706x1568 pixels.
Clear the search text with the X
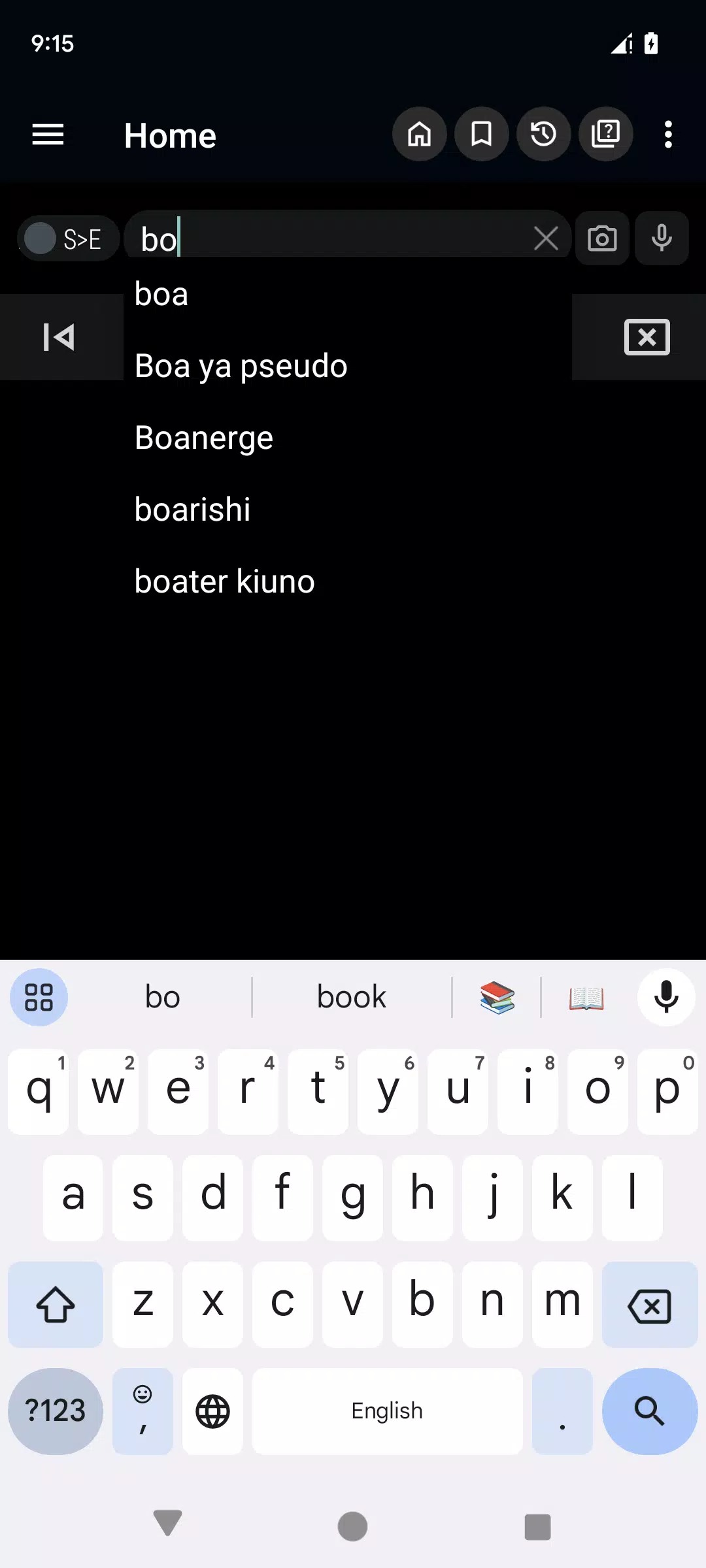coord(546,238)
